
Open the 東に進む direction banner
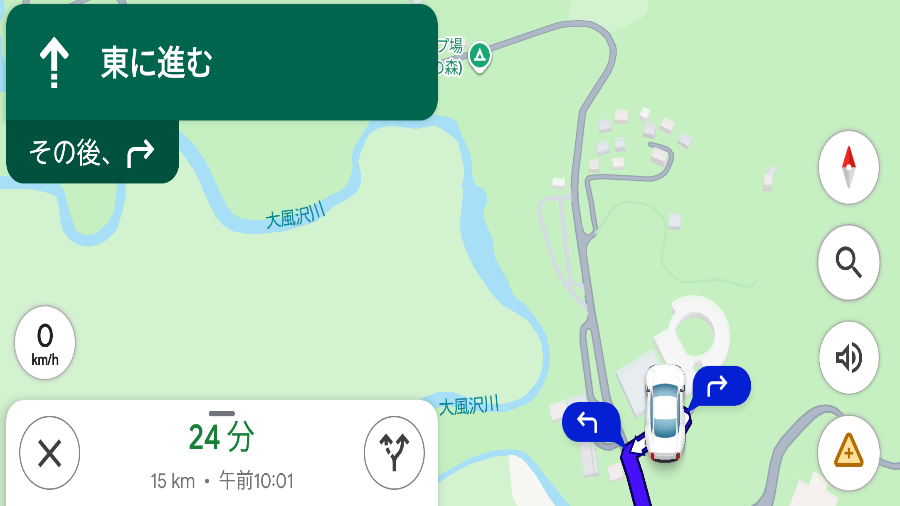pos(222,63)
